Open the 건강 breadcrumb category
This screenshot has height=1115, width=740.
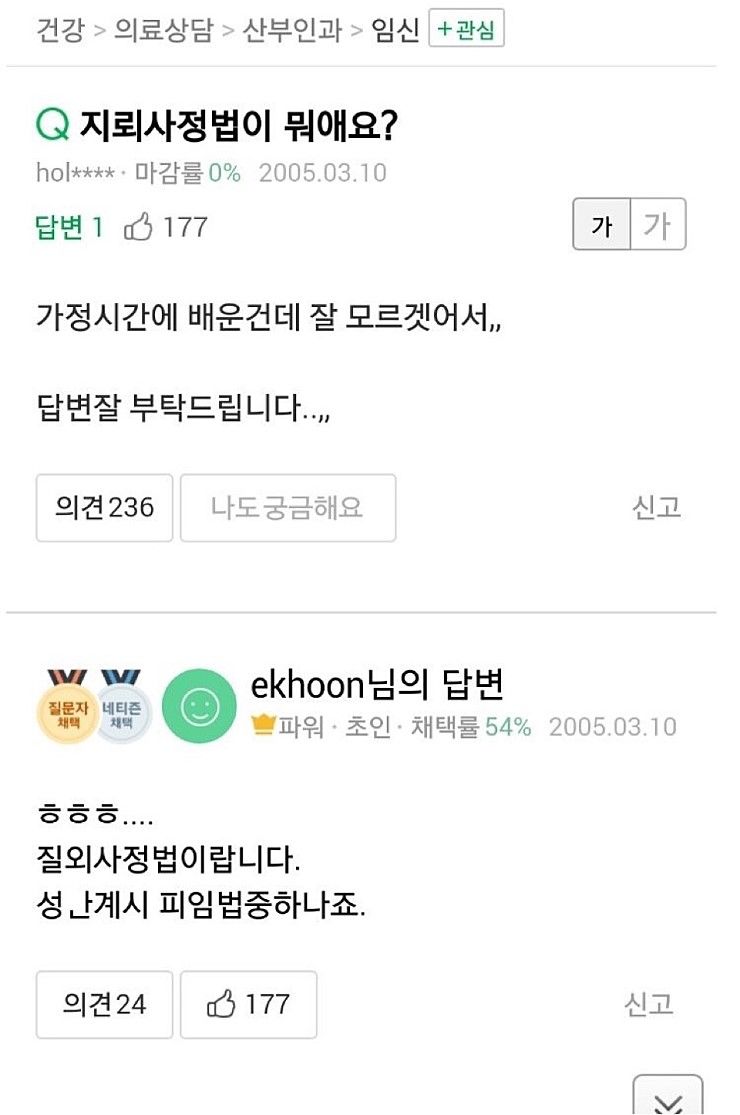pyautogui.click(x=60, y=31)
